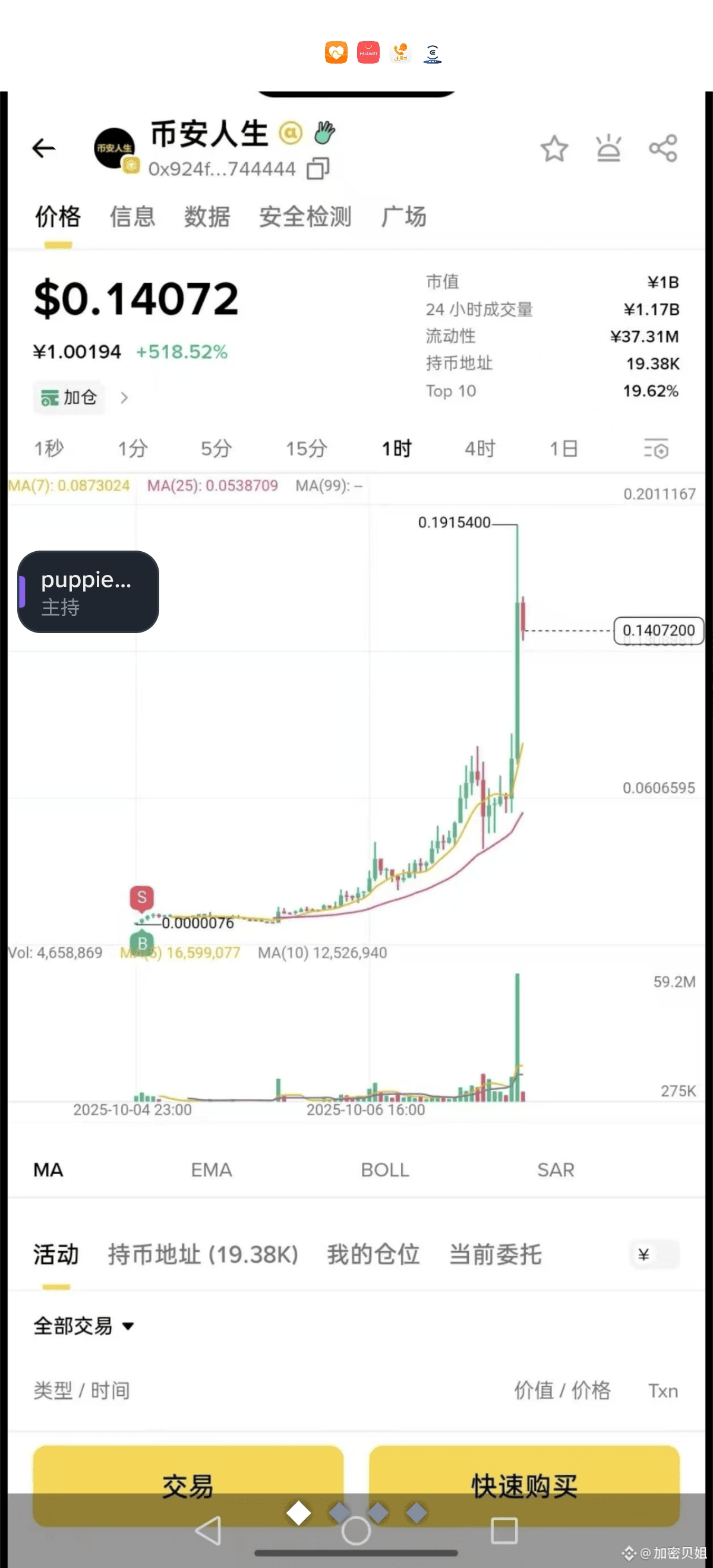Choose the 1日 chart interval
The width and height of the screenshot is (713, 1568).
(x=564, y=448)
